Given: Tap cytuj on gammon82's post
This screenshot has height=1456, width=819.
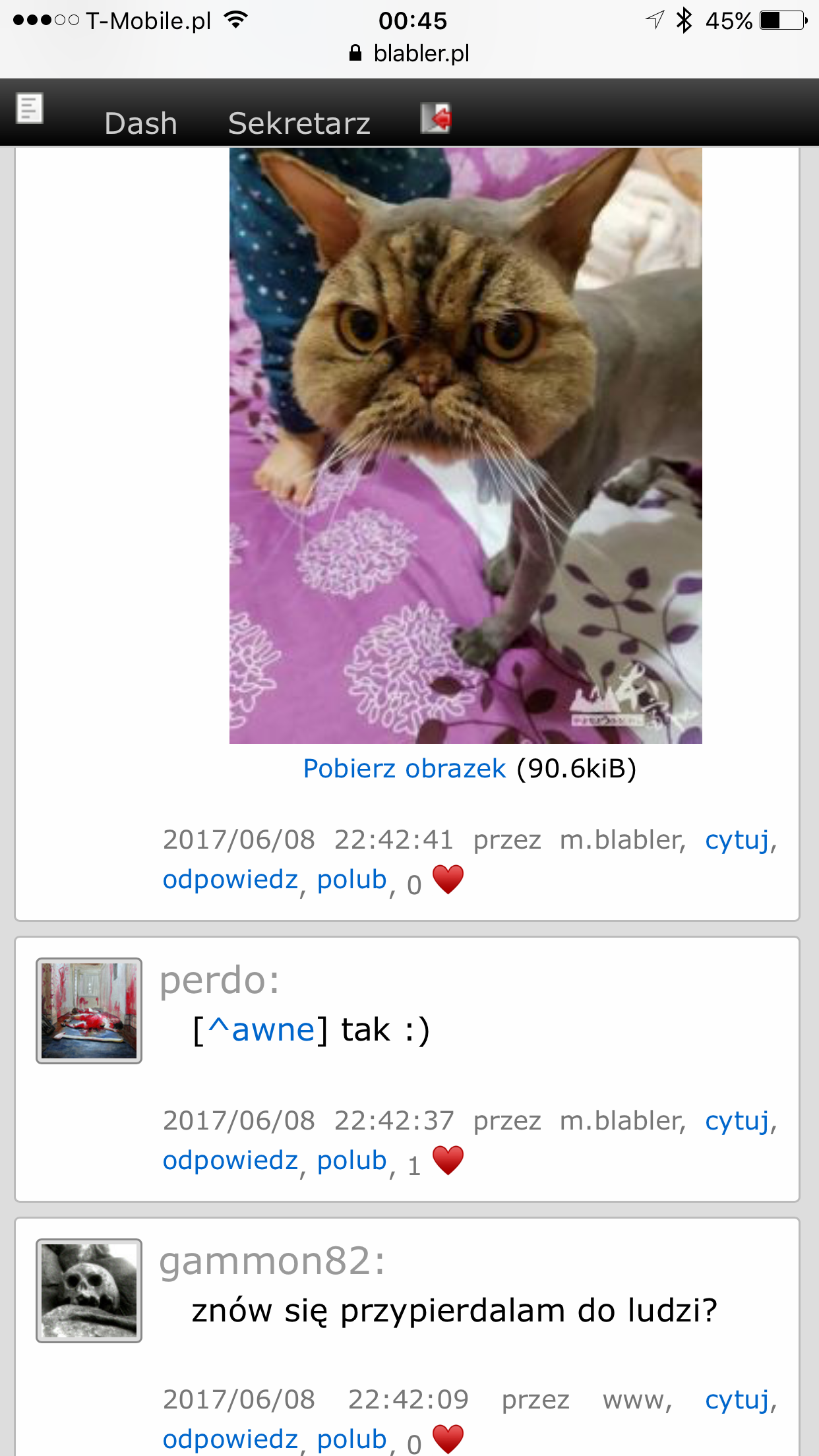Looking at the screenshot, I should [x=737, y=1400].
